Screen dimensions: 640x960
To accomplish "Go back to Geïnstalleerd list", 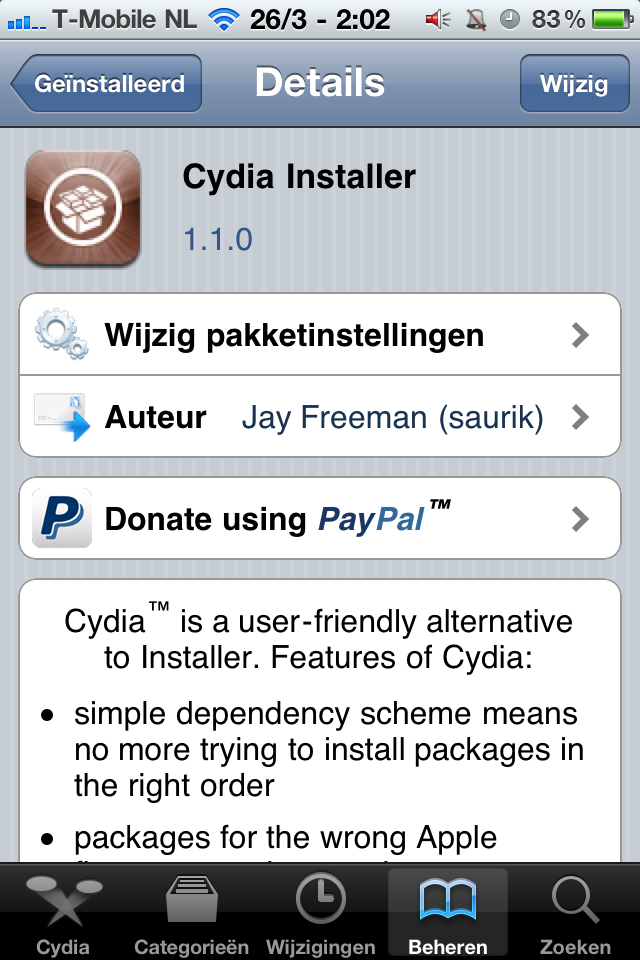I will point(107,83).
